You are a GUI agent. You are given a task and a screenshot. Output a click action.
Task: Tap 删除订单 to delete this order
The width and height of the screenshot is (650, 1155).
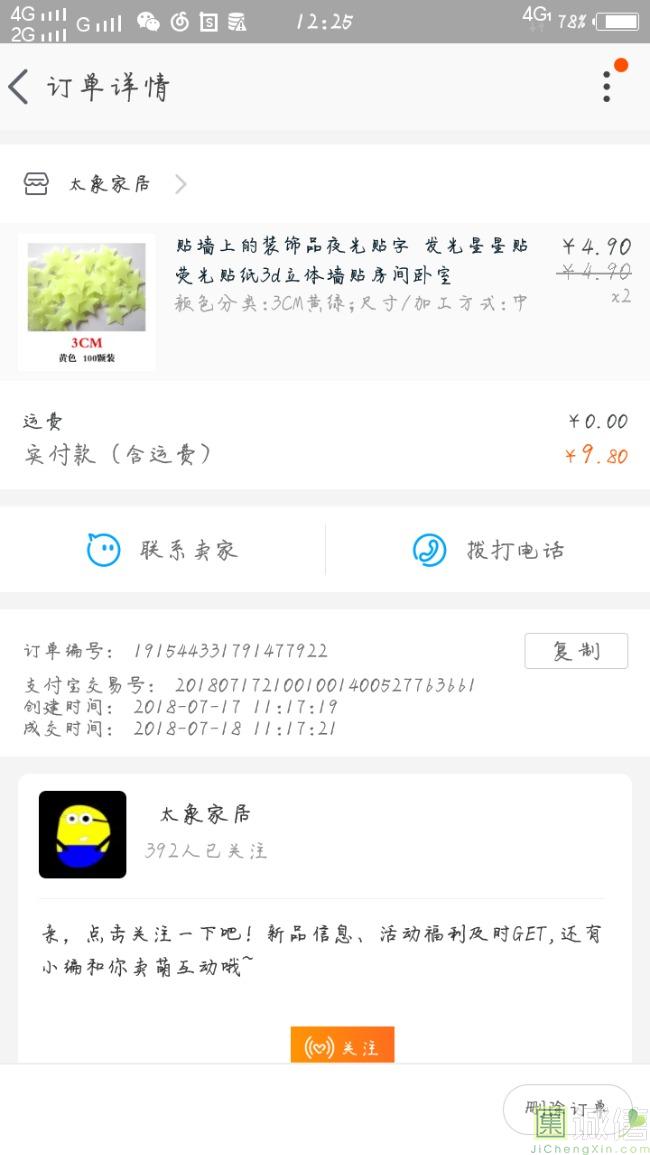pyautogui.click(x=567, y=1109)
